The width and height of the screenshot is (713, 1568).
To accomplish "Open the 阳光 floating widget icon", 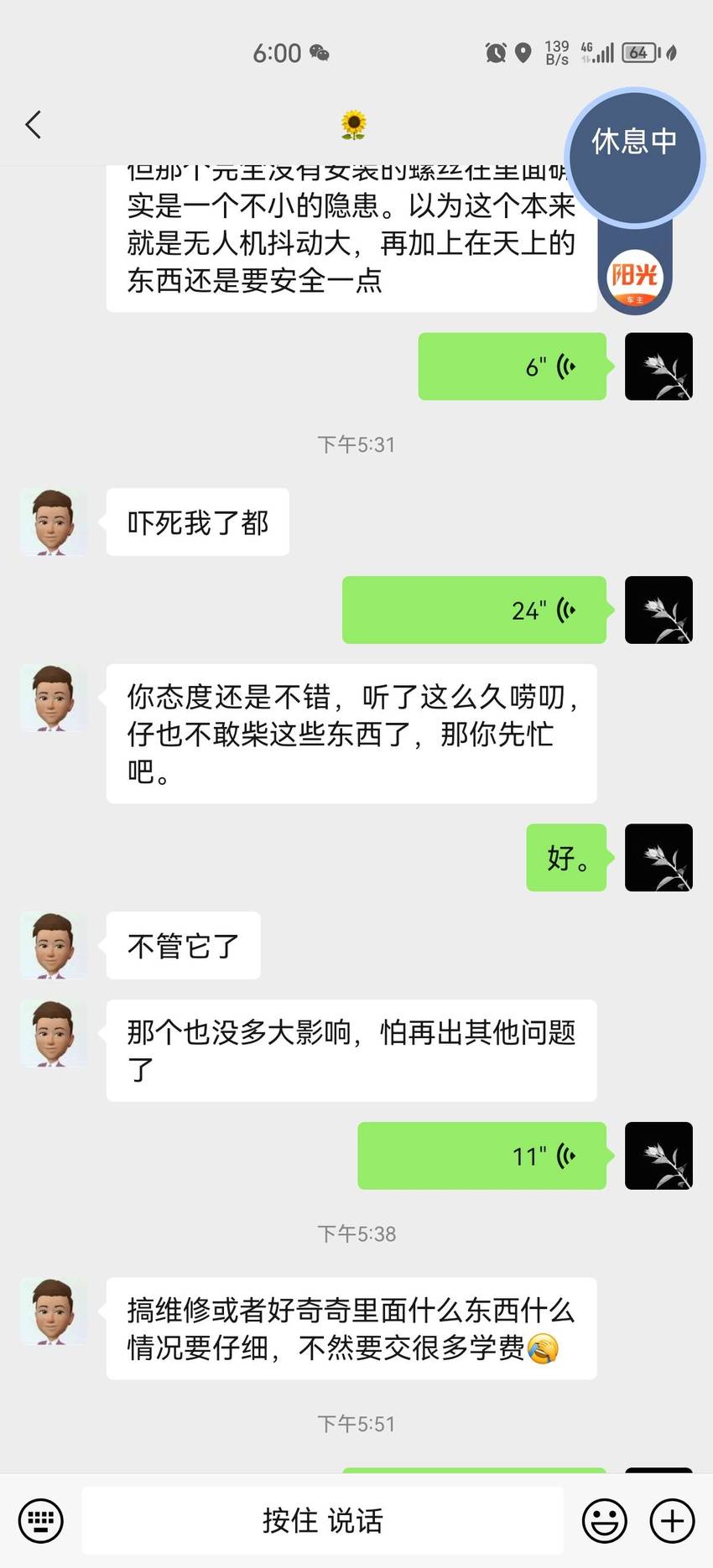I will (635, 278).
